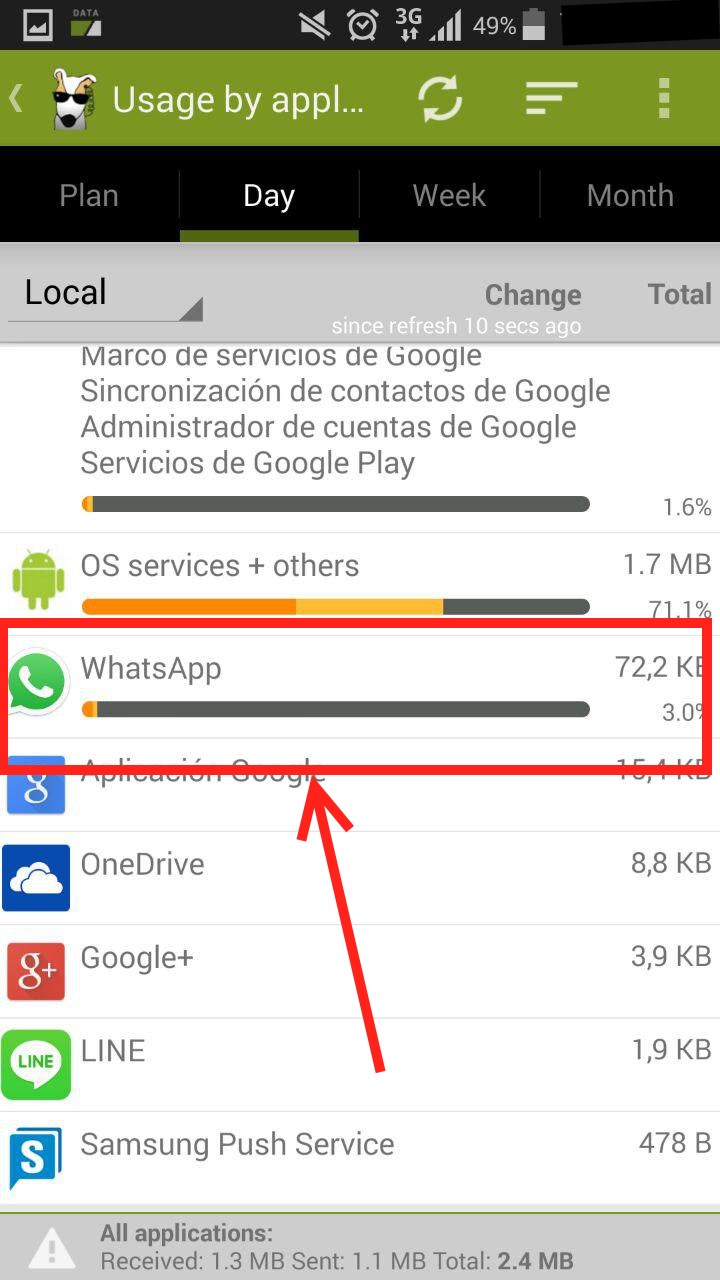The height and width of the screenshot is (1280, 720).
Task: View OneDrive data usage
Action: point(360,876)
